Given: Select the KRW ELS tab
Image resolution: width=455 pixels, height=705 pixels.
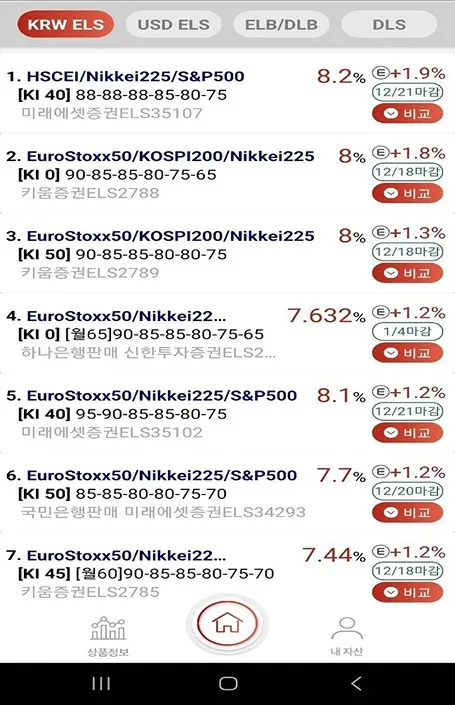Looking at the screenshot, I should click(x=66, y=24).
